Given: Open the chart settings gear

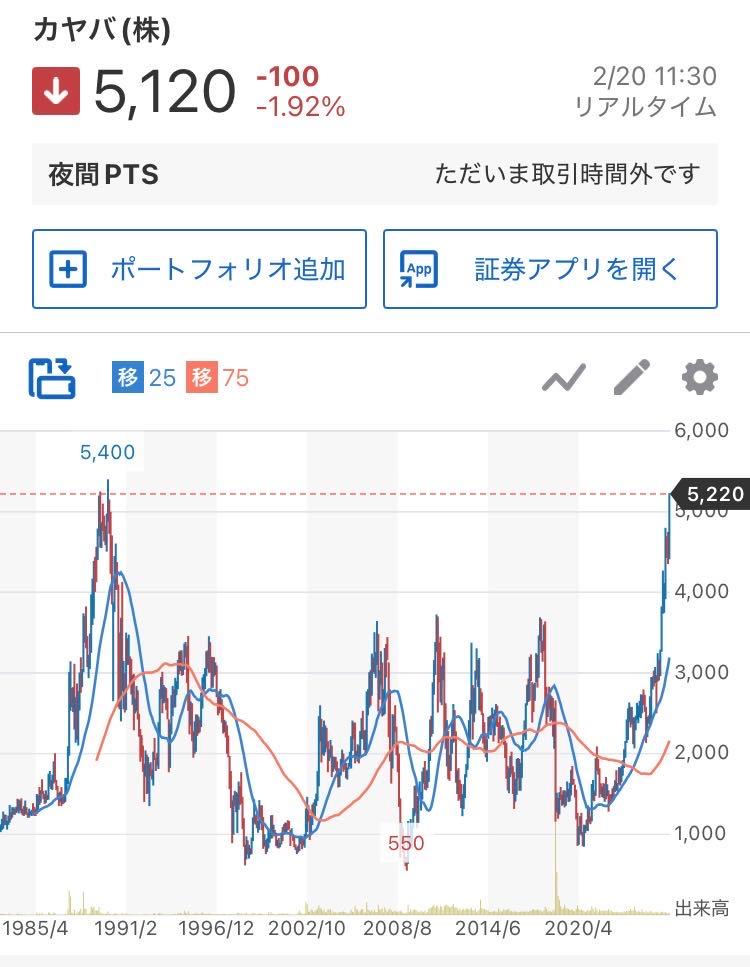Looking at the screenshot, I should click(x=701, y=378).
